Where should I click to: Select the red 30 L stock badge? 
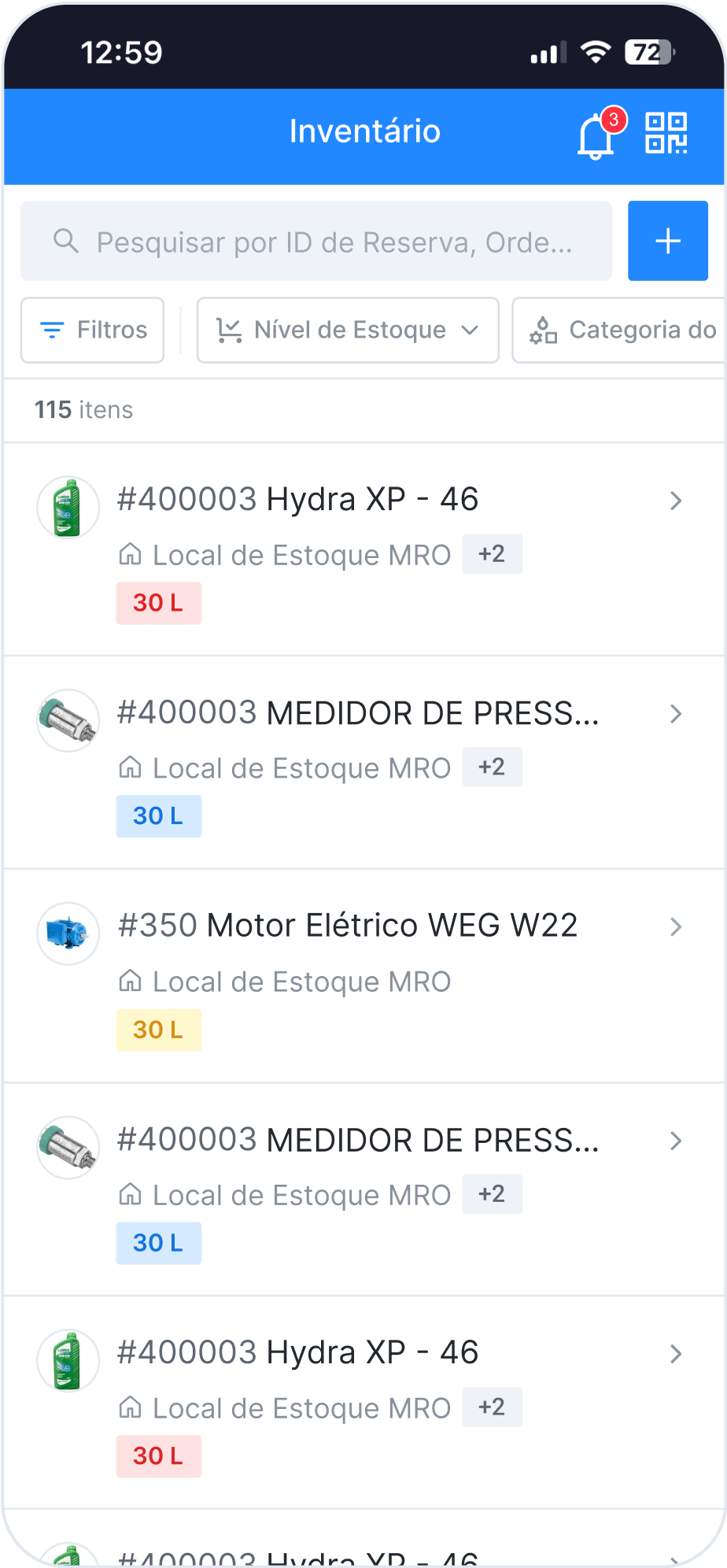click(158, 603)
